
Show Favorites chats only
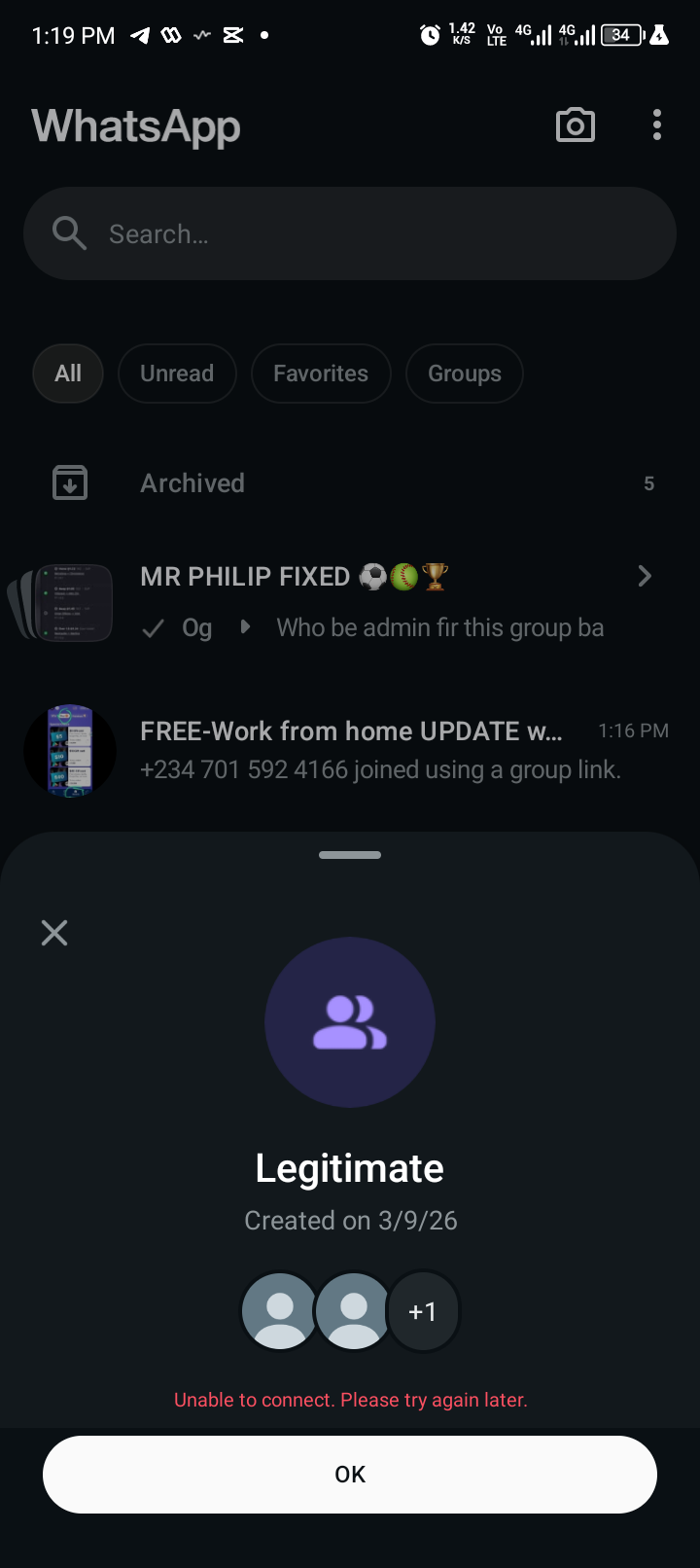click(x=321, y=374)
